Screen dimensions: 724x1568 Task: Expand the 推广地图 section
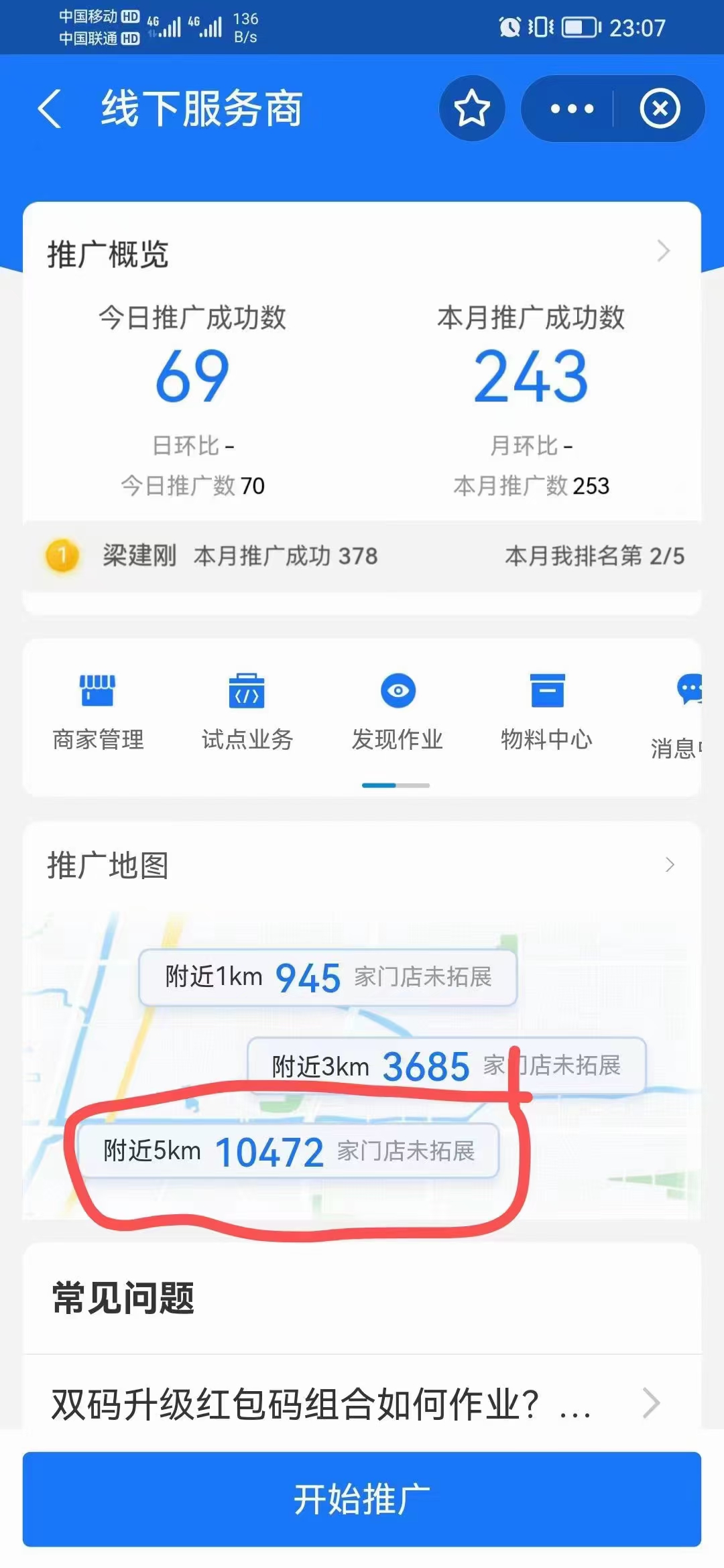pyautogui.click(x=669, y=865)
